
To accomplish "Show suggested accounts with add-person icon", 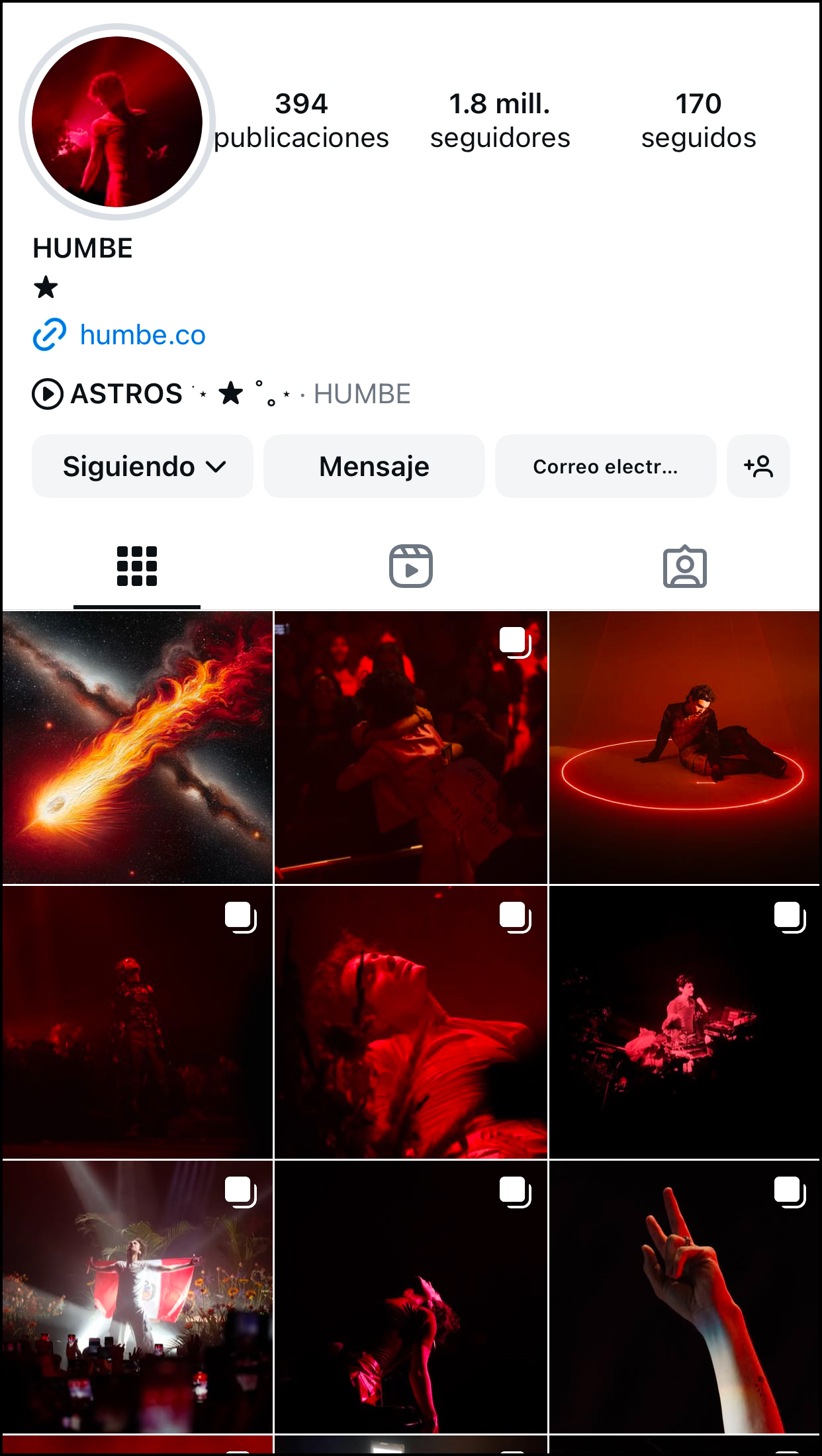I will click(758, 467).
